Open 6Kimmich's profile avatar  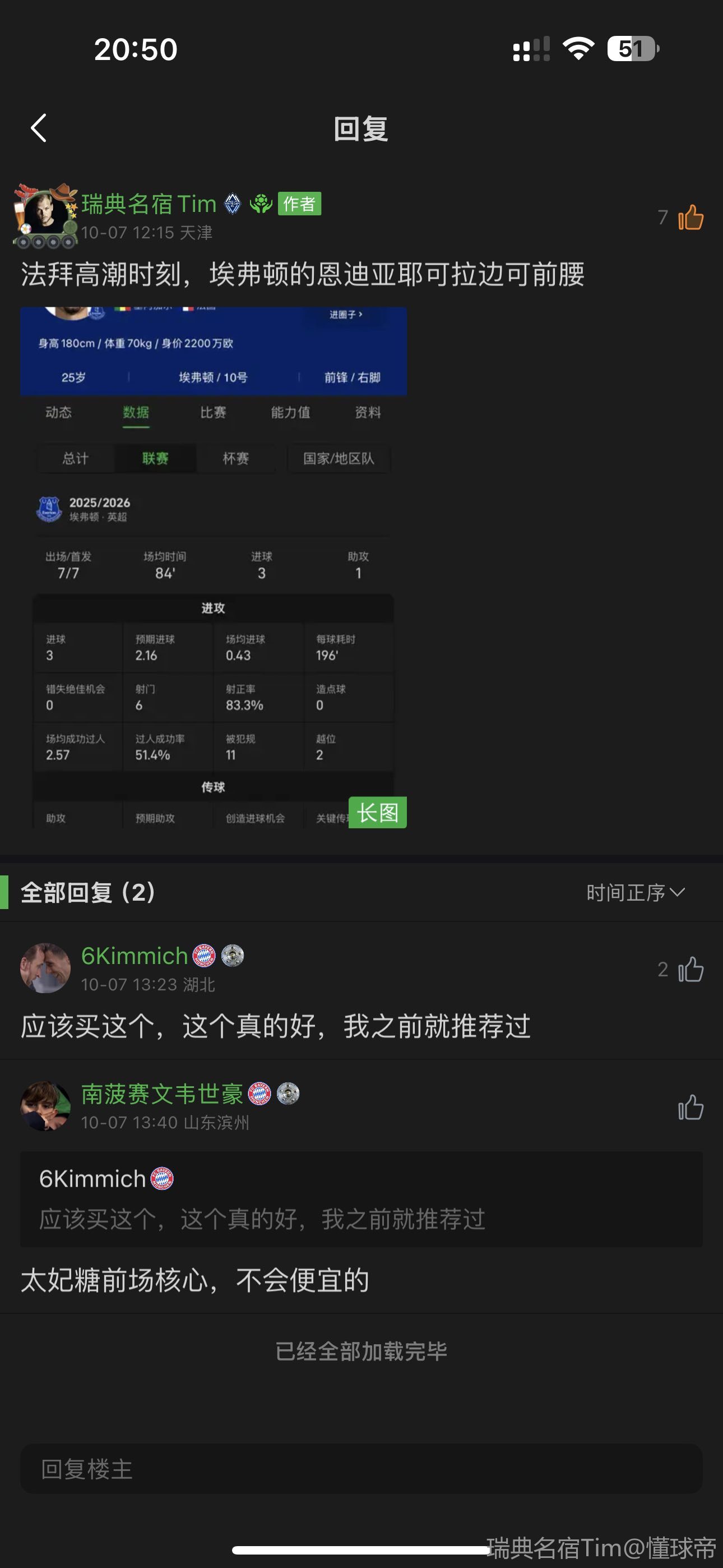[x=45, y=968]
